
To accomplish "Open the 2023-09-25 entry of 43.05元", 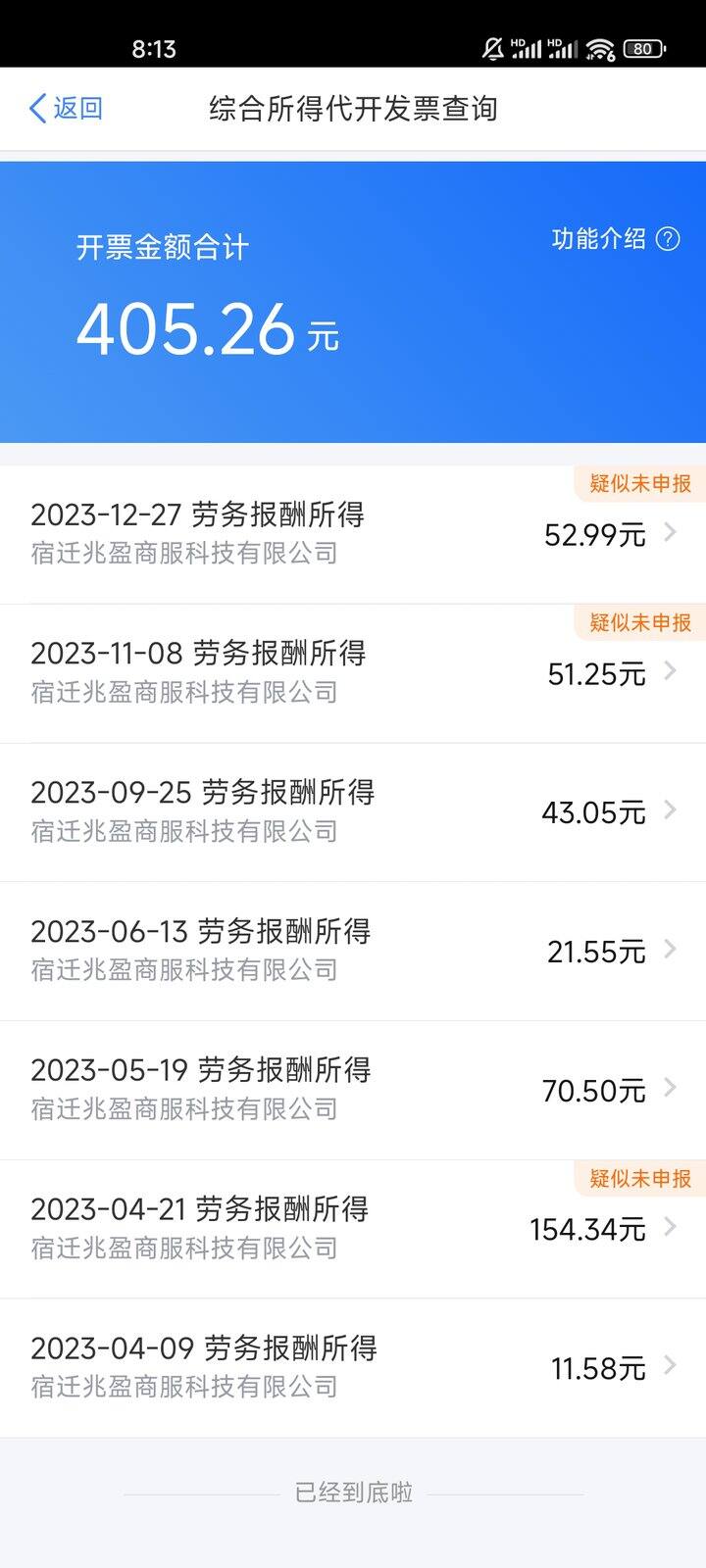I will [353, 812].
